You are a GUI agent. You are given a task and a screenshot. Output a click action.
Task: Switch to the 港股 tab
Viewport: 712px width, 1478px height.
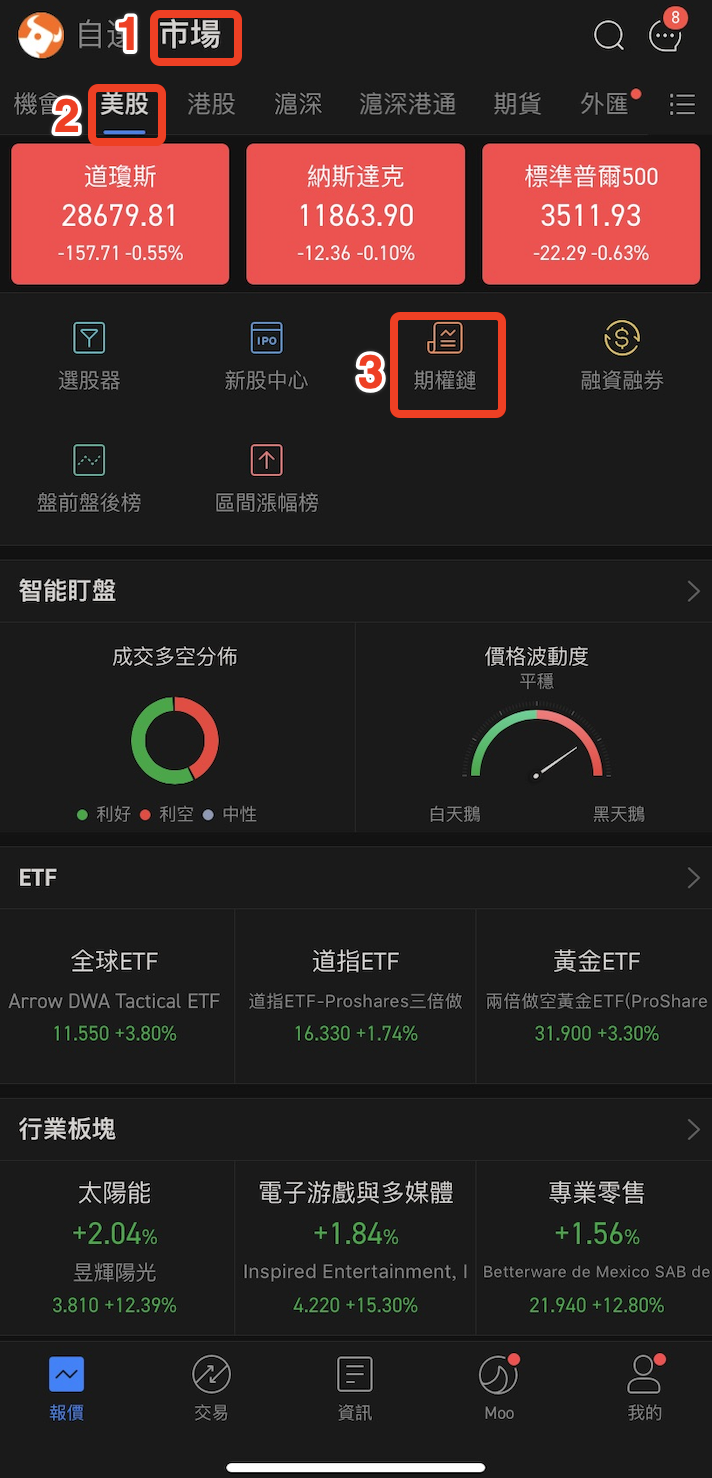211,103
